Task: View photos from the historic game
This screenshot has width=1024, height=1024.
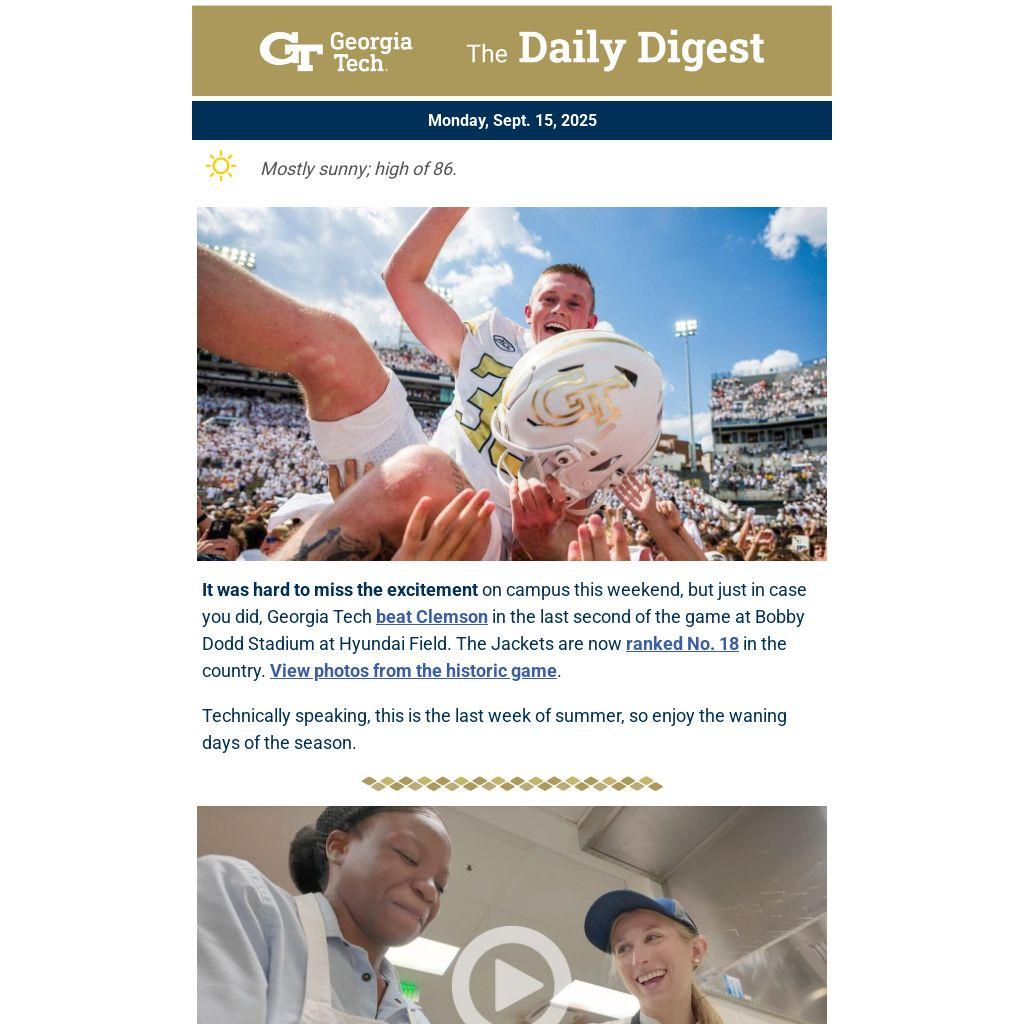Action: click(413, 671)
